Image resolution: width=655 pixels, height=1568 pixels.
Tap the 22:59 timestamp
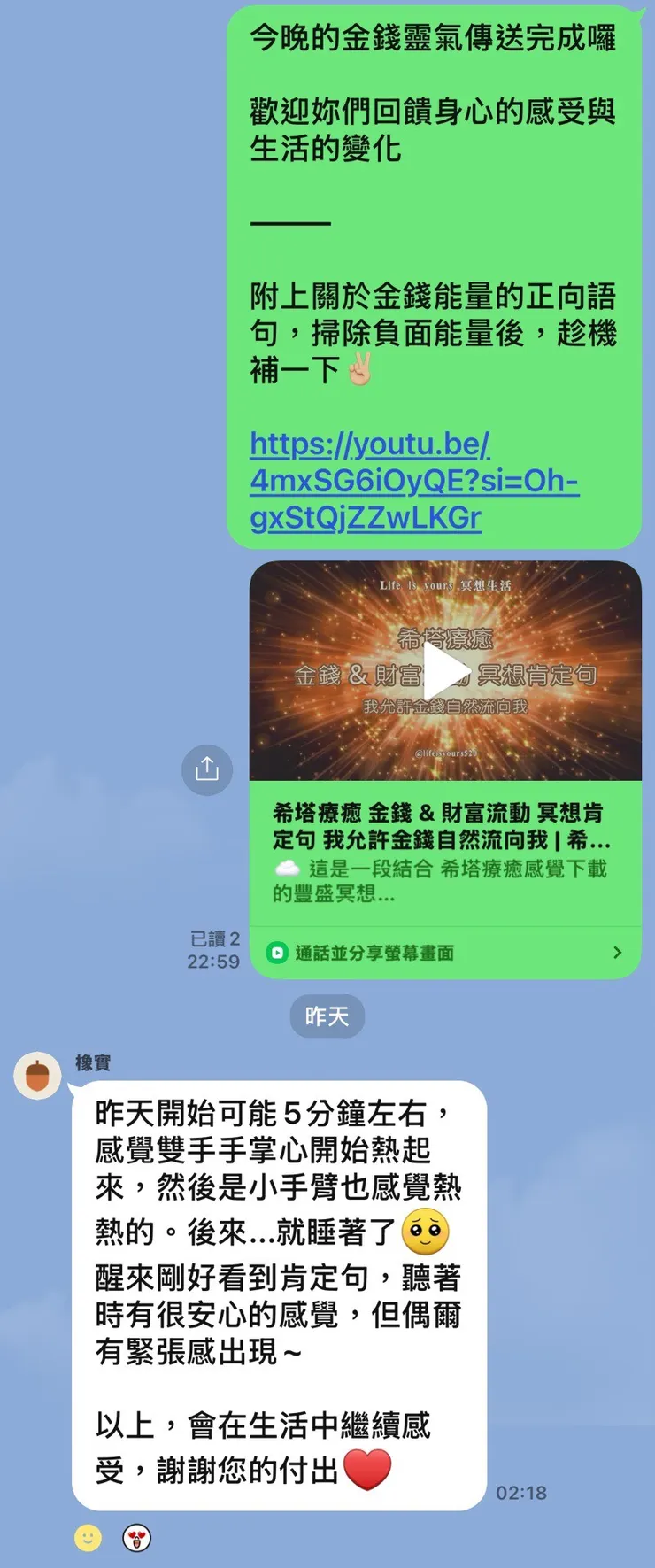click(215, 962)
